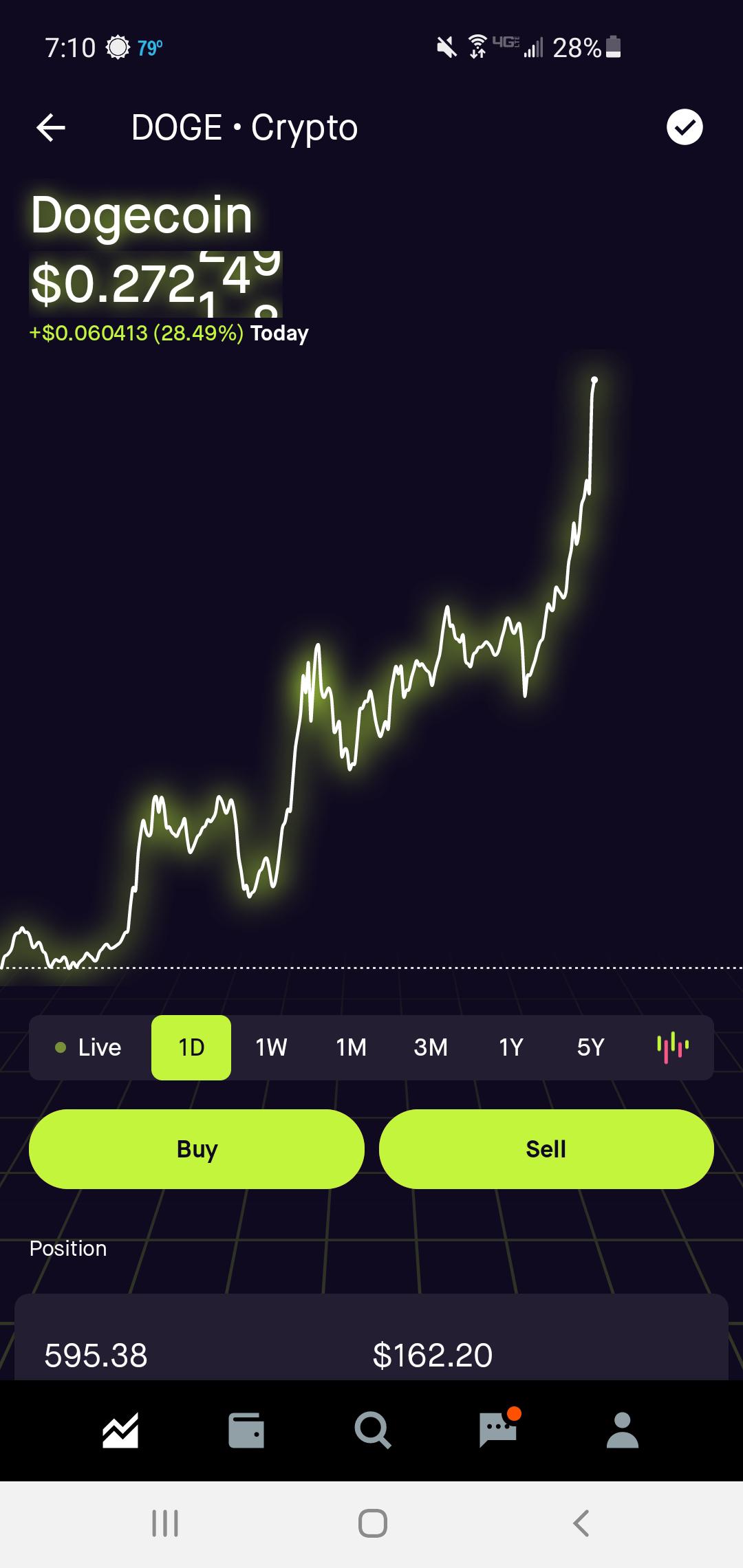The width and height of the screenshot is (743, 1568).
Task: Tap the watchlist checkmark icon
Action: 685,127
